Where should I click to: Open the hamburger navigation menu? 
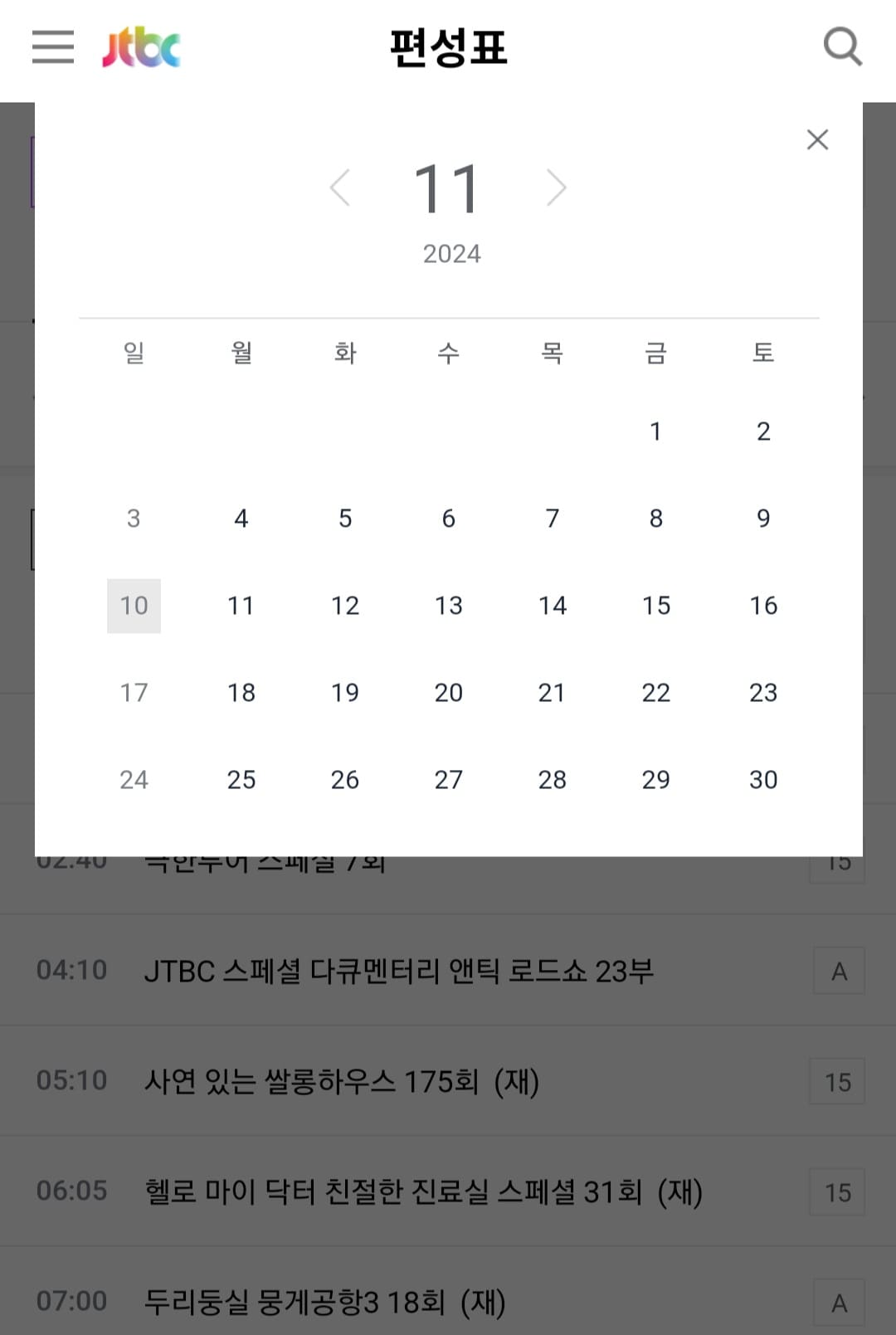(x=52, y=47)
